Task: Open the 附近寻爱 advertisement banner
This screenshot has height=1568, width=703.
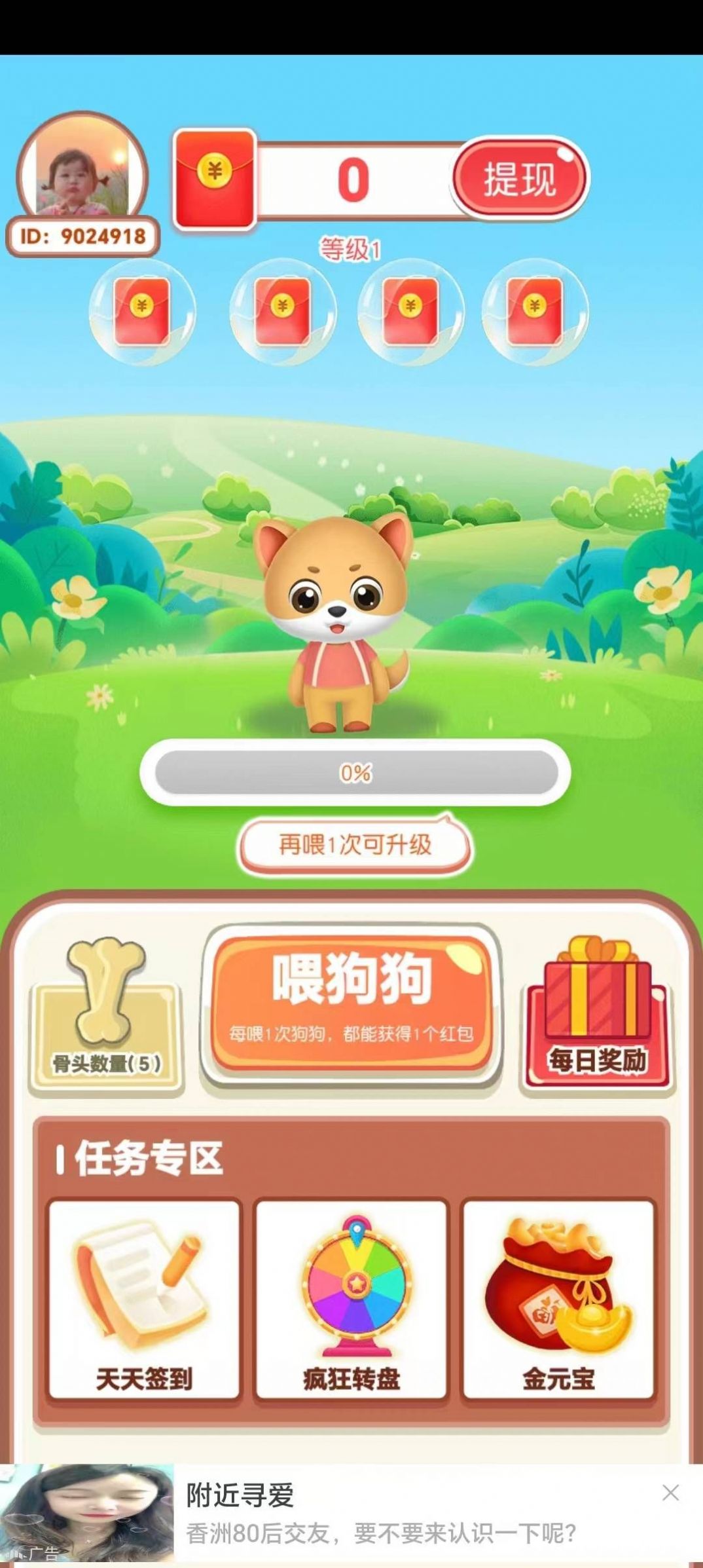Action: pos(380,1514)
